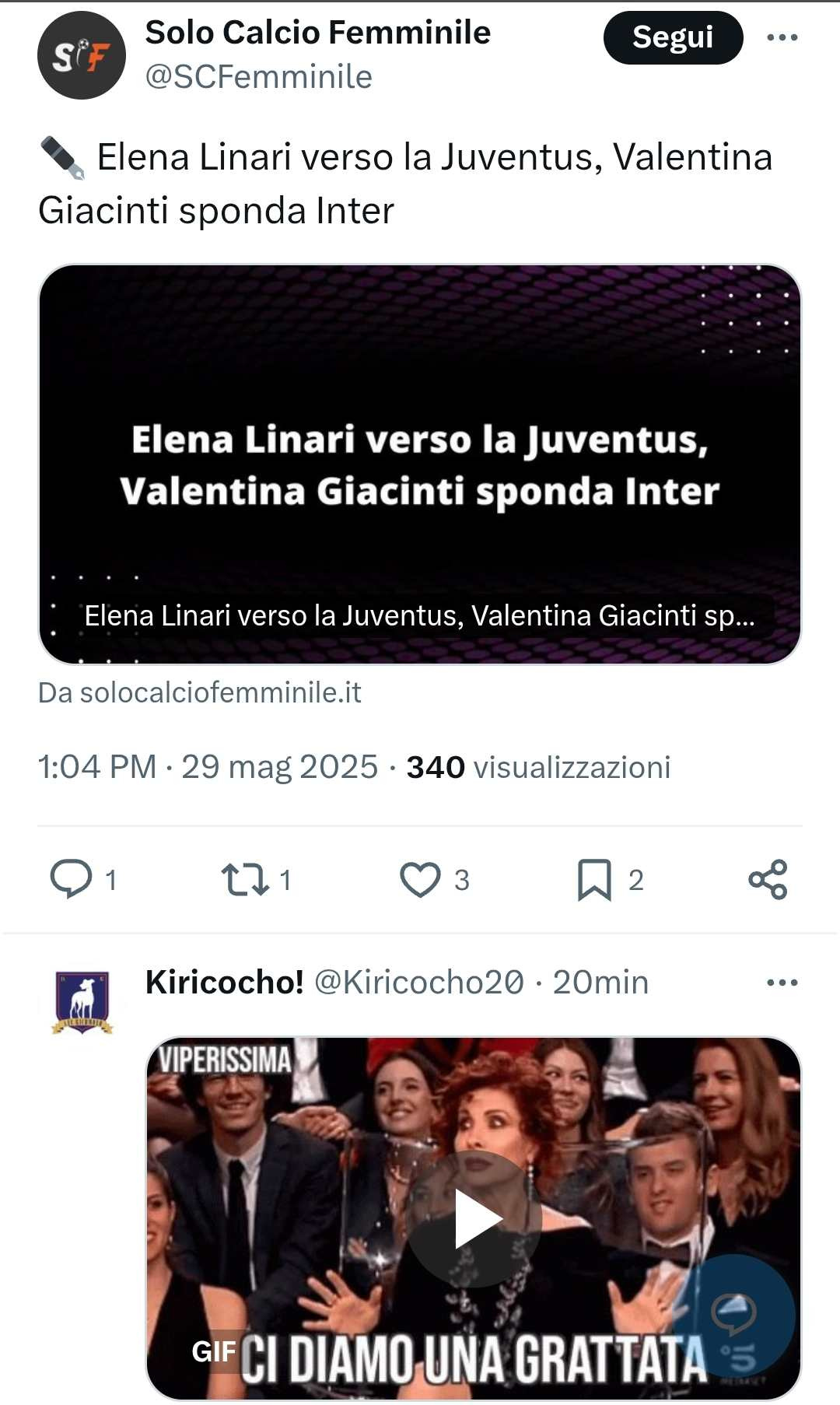Play the GIF in Kiricocho!'s reply
Viewport: 840px width, 1405px height.
coord(474,1219)
